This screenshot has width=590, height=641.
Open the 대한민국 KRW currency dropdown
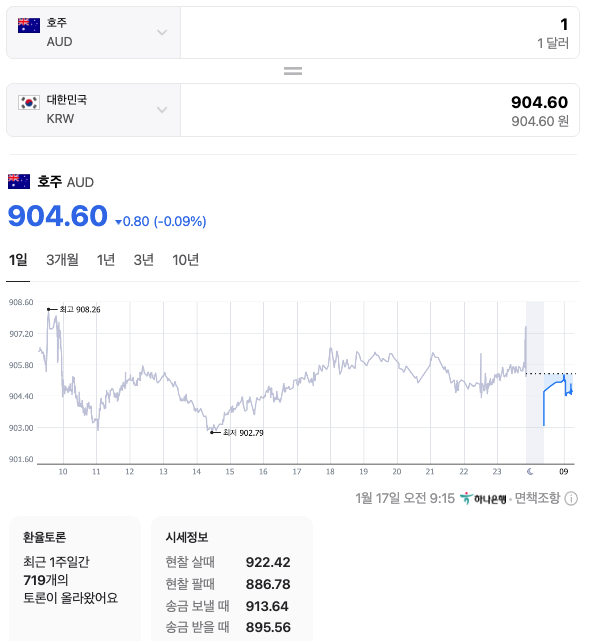point(93,110)
